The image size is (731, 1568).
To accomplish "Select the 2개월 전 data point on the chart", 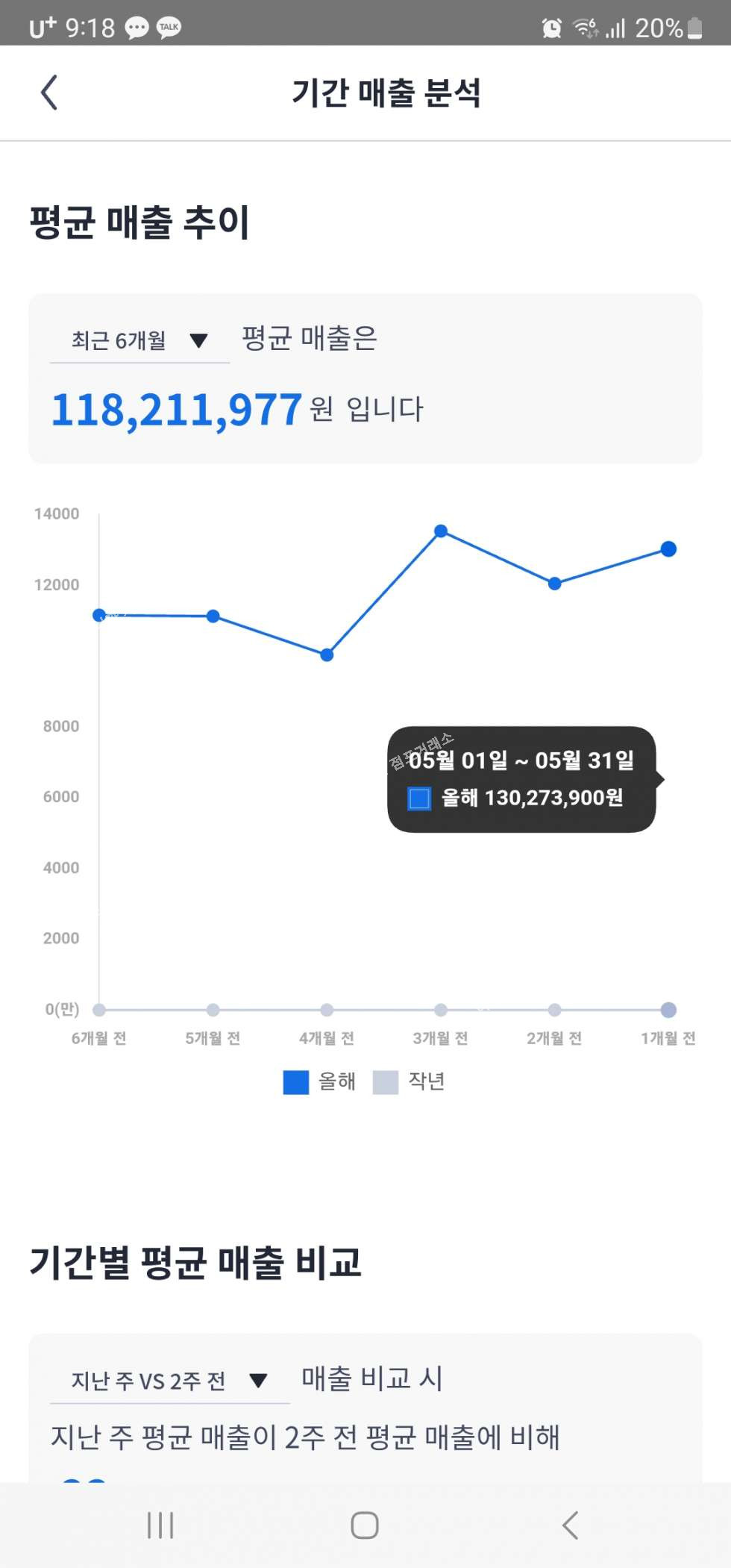I will (554, 584).
